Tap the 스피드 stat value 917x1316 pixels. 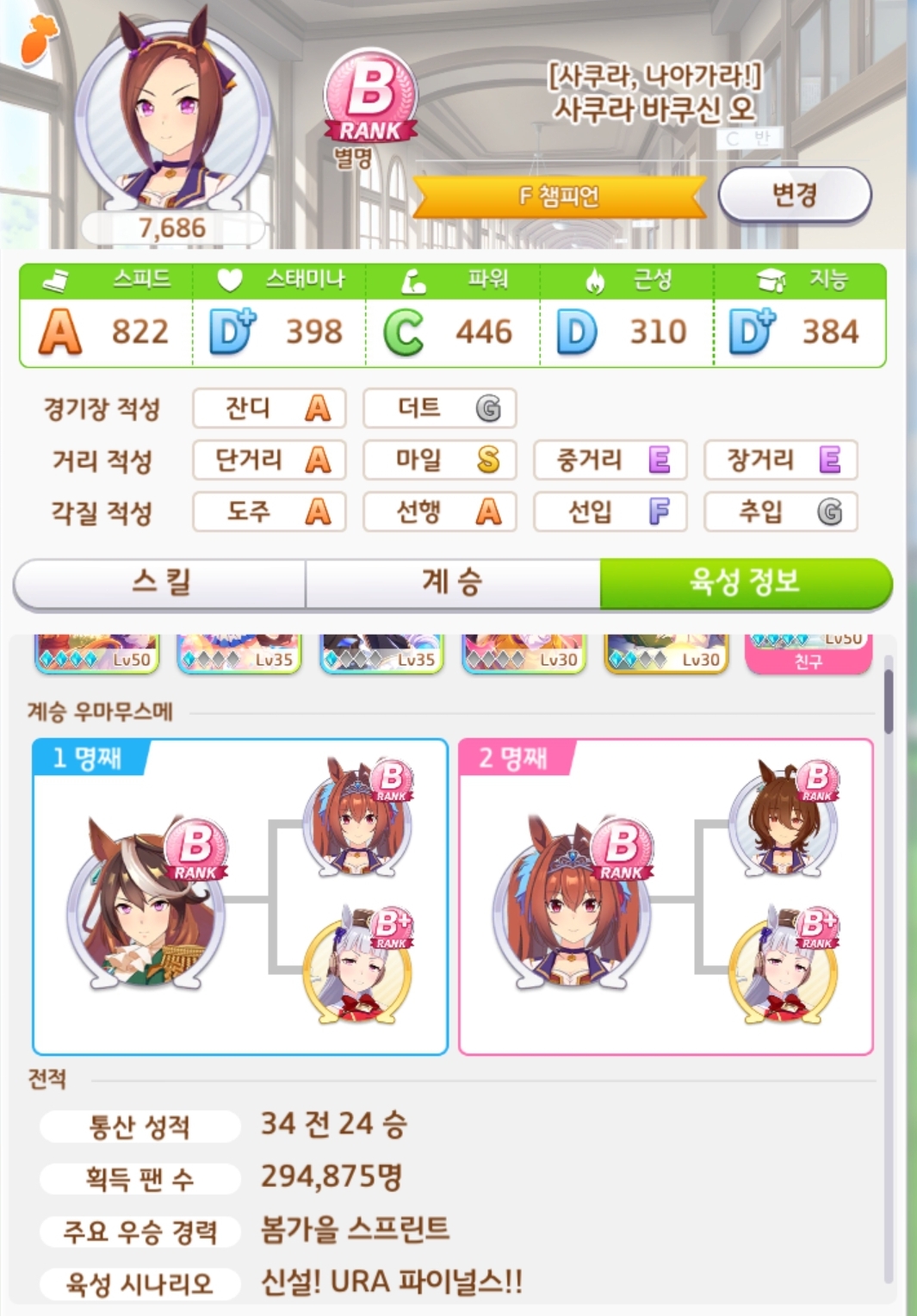tap(139, 332)
